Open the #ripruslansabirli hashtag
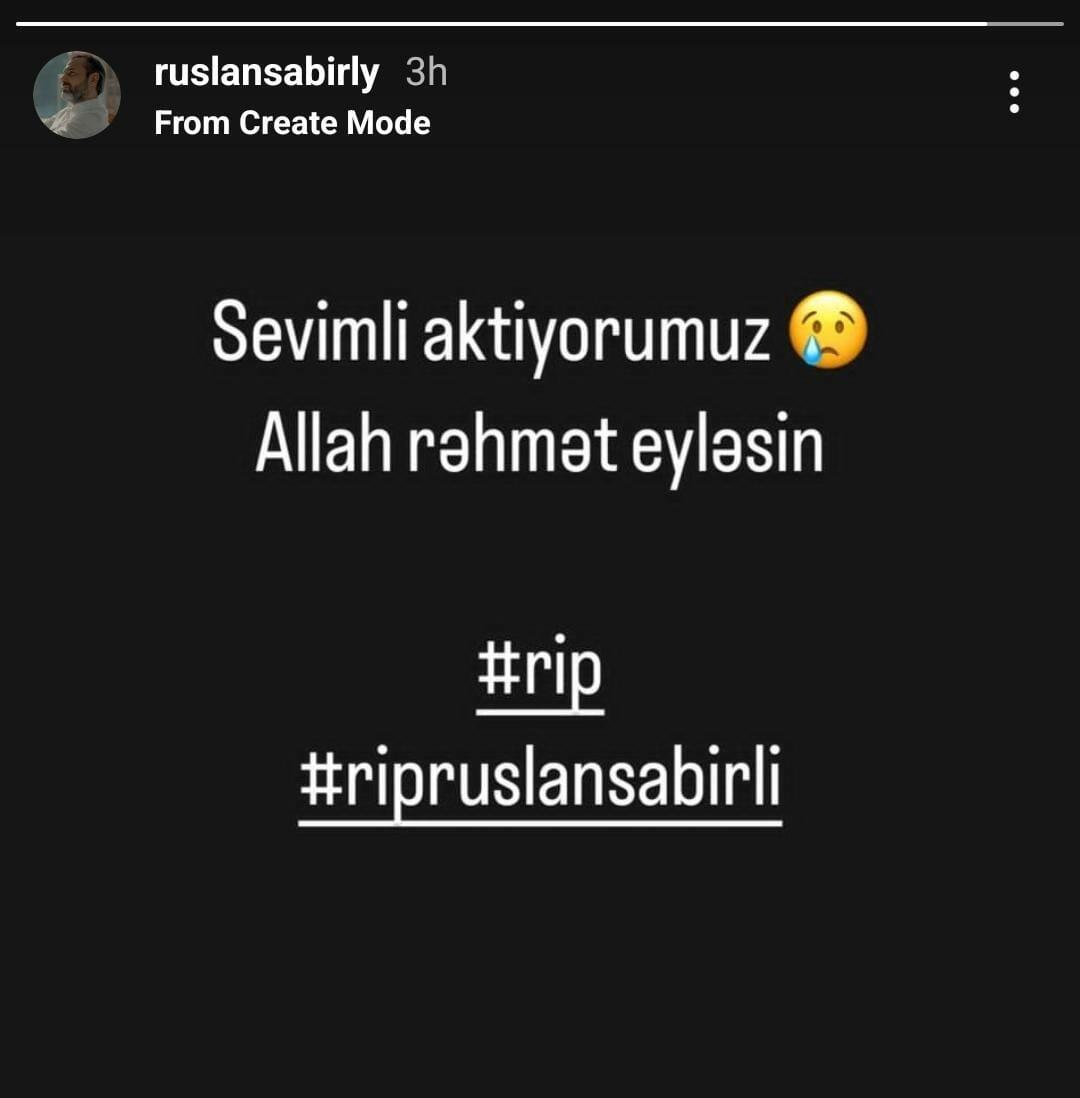The height and width of the screenshot is (1098, 1080). [540, 783]
